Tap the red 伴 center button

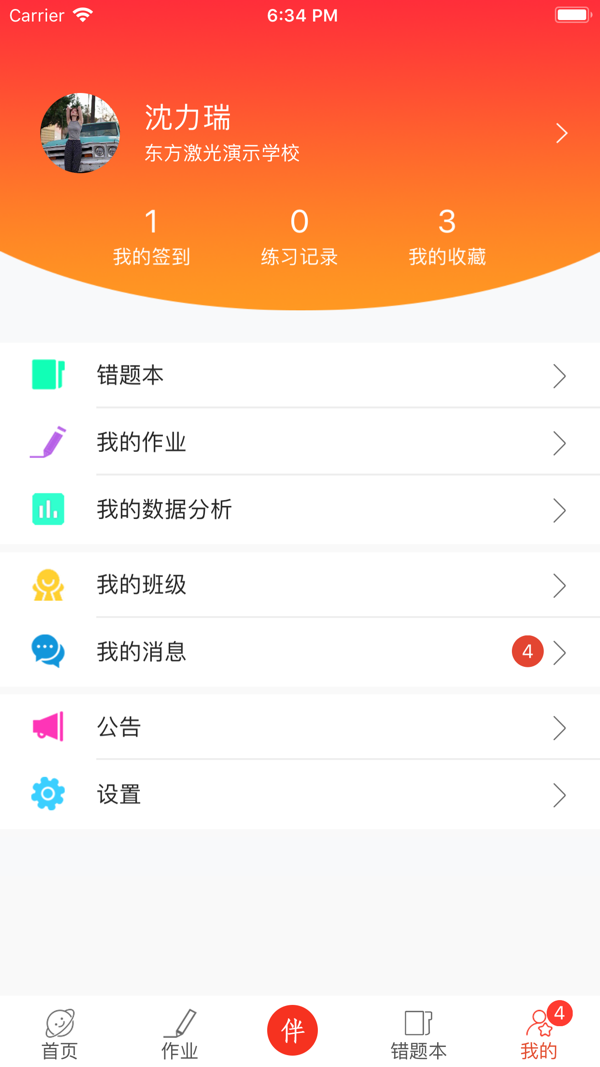[292, 1030]
